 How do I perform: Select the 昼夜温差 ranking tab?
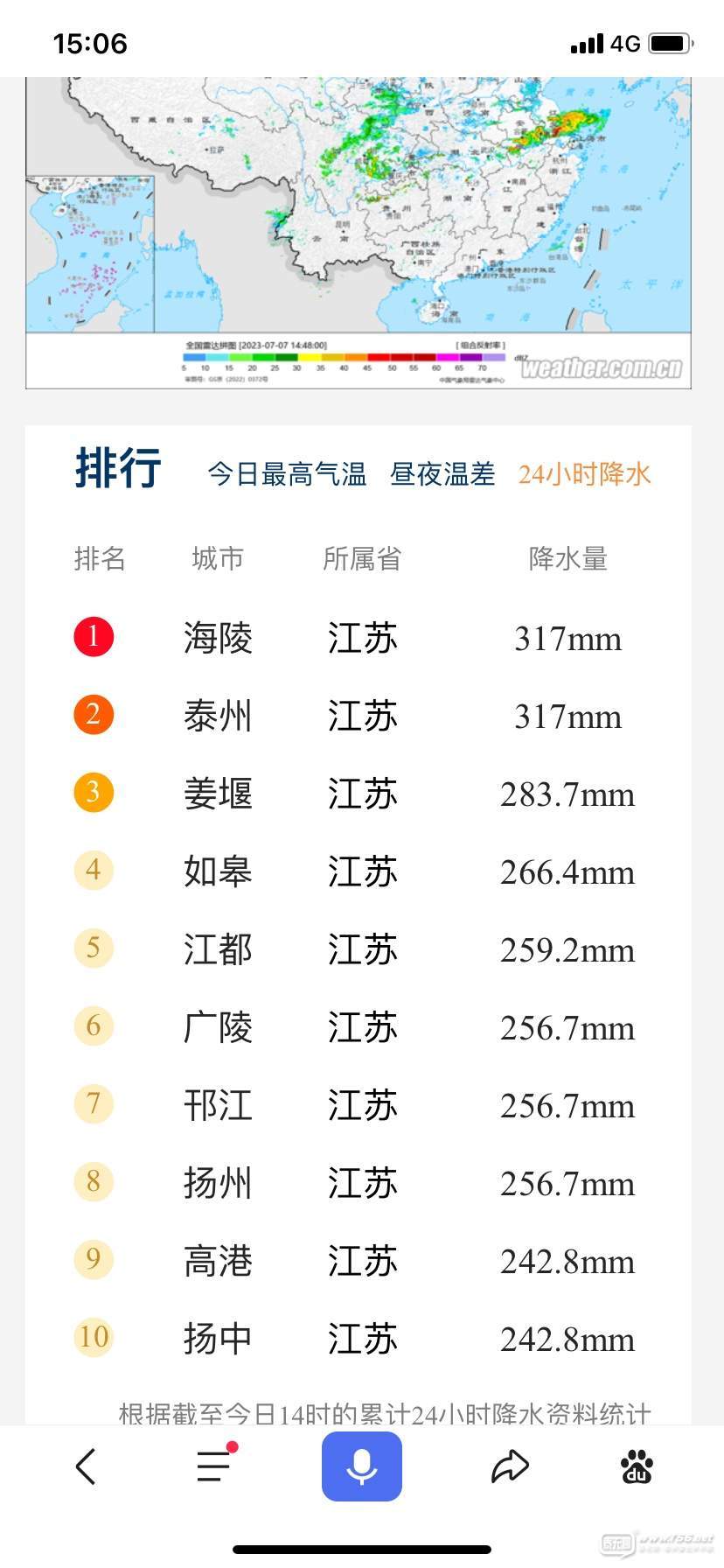tap(442, 474)
